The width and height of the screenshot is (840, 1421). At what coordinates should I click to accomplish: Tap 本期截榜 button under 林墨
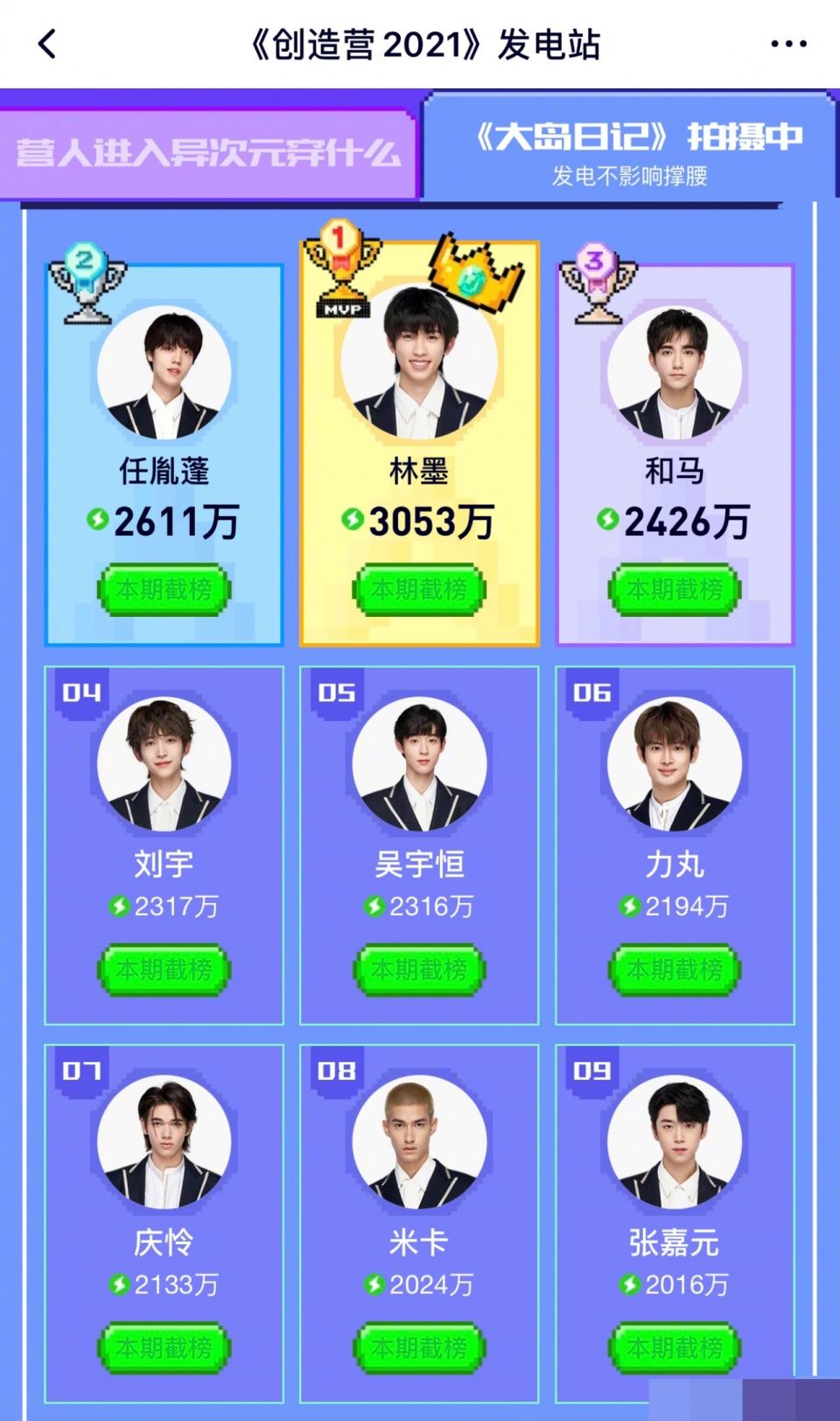click(x=419, y=590)
